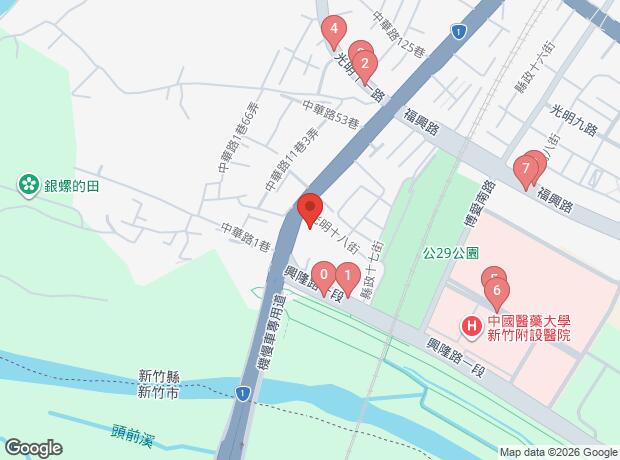Open map marker number 4
The width and height of the screenshot is (620, 460).
(x=334, y=30)
